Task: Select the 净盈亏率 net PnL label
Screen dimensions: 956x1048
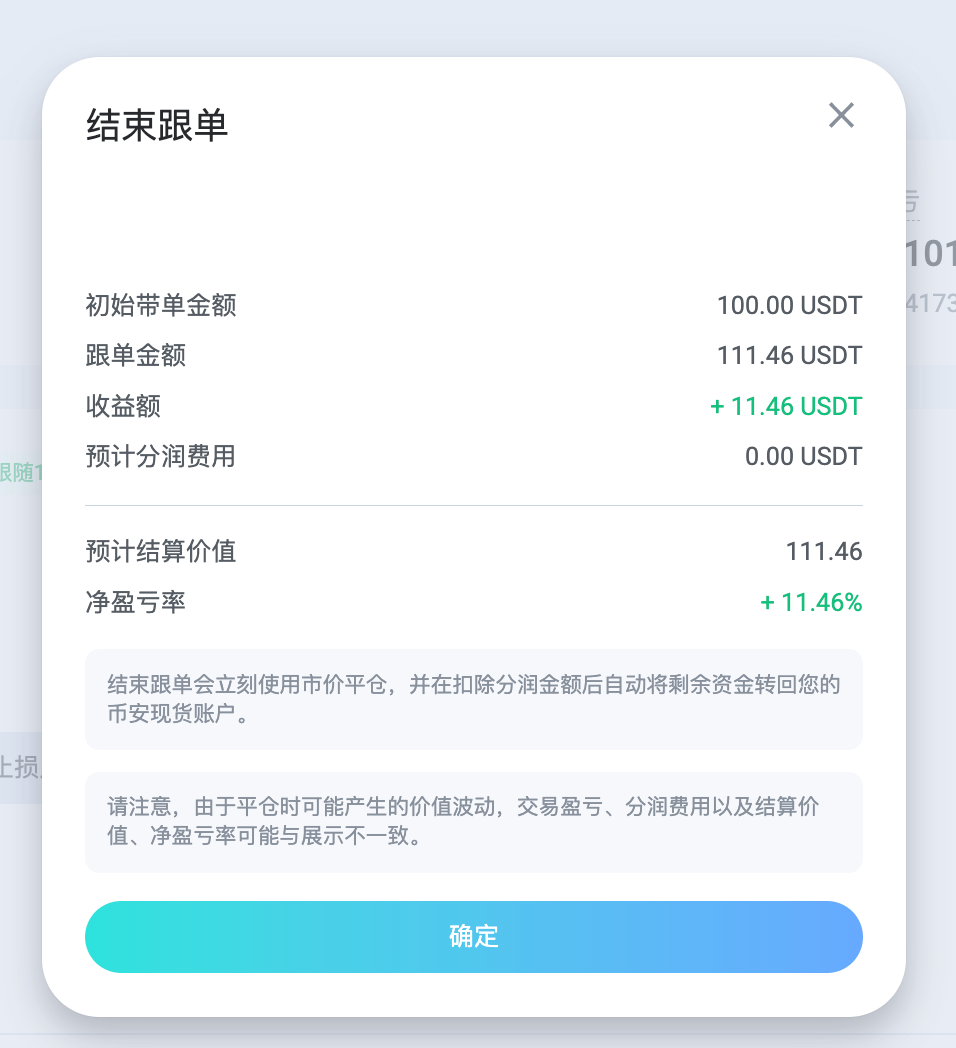Action: (x=135, y=602)
